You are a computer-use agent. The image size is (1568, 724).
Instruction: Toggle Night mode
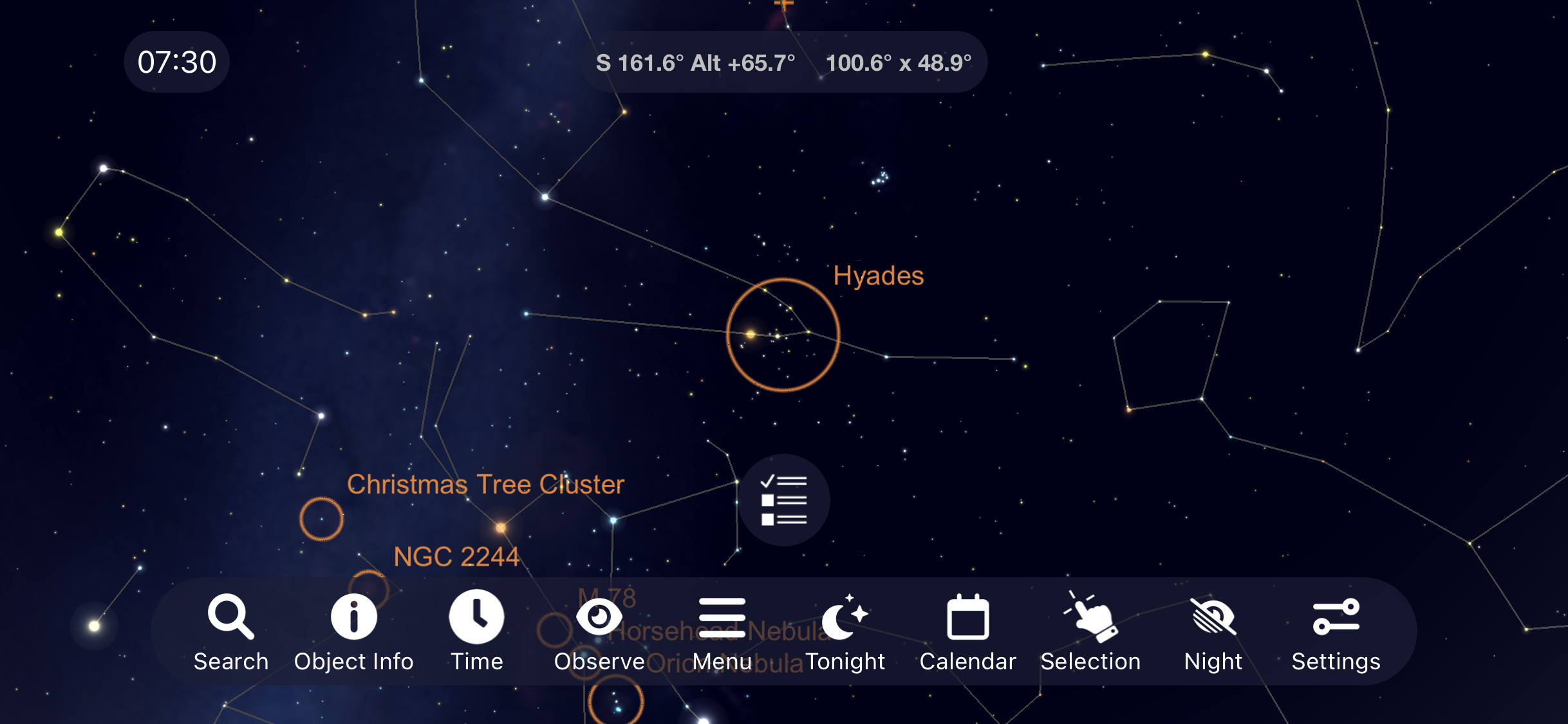point(1213,632)
